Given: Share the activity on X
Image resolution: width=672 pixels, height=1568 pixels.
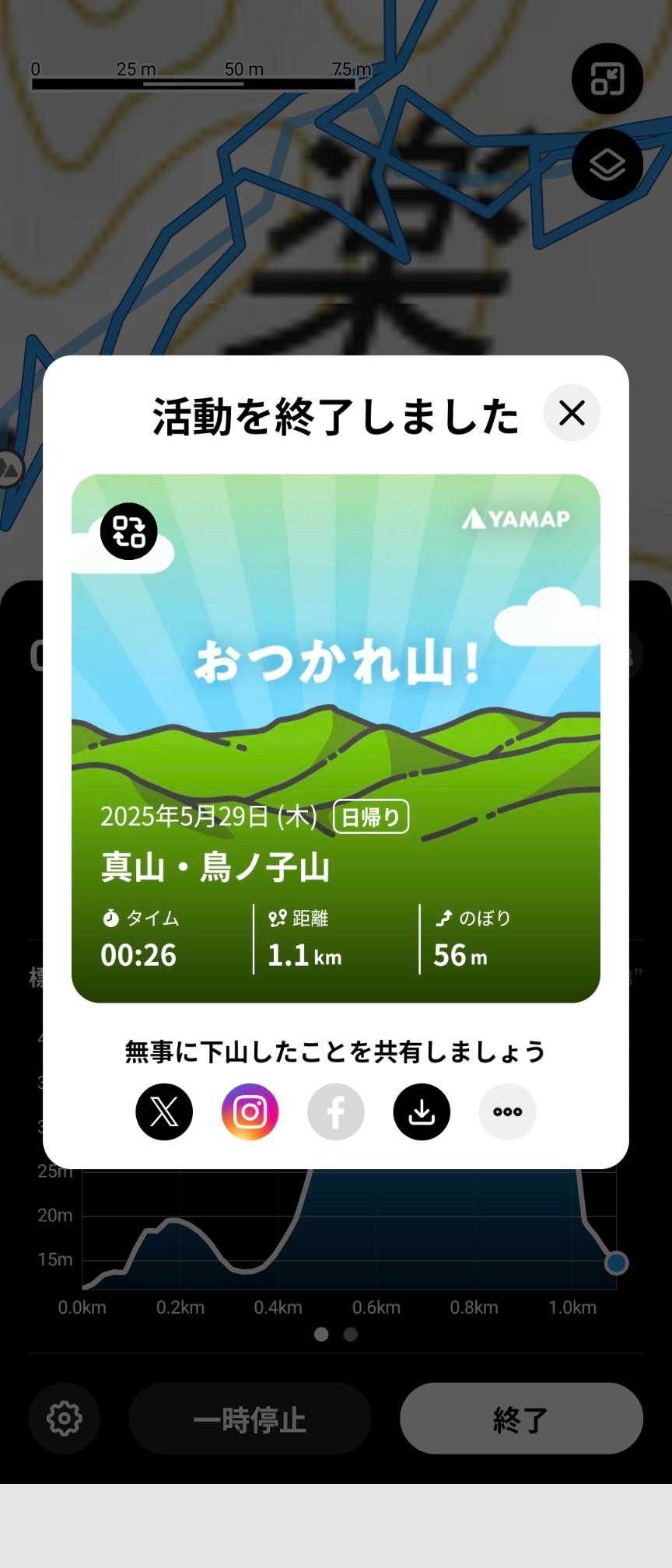Looking at the screenshot, I should point(164,1111).
